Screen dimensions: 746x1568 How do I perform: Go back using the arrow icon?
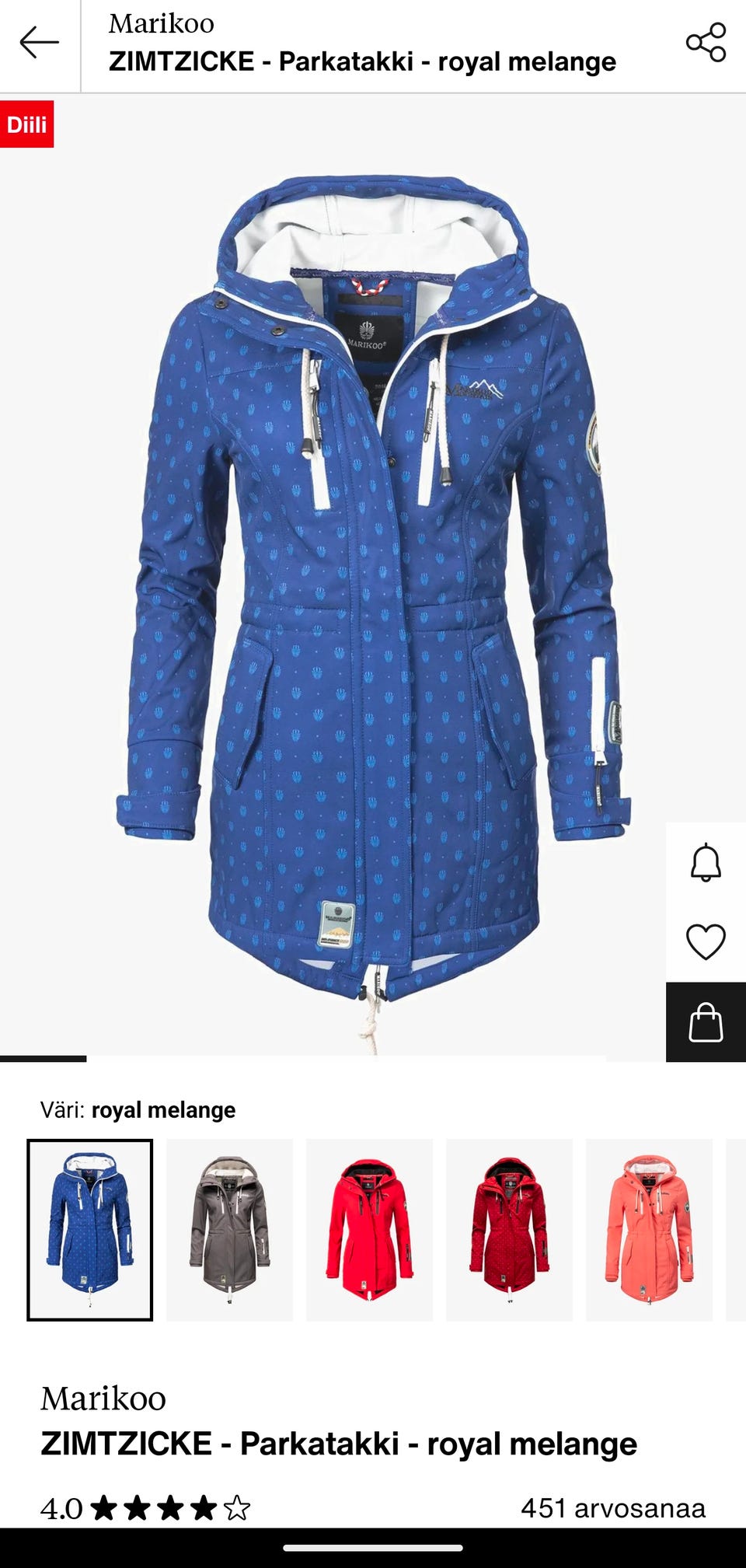point(39,43)
